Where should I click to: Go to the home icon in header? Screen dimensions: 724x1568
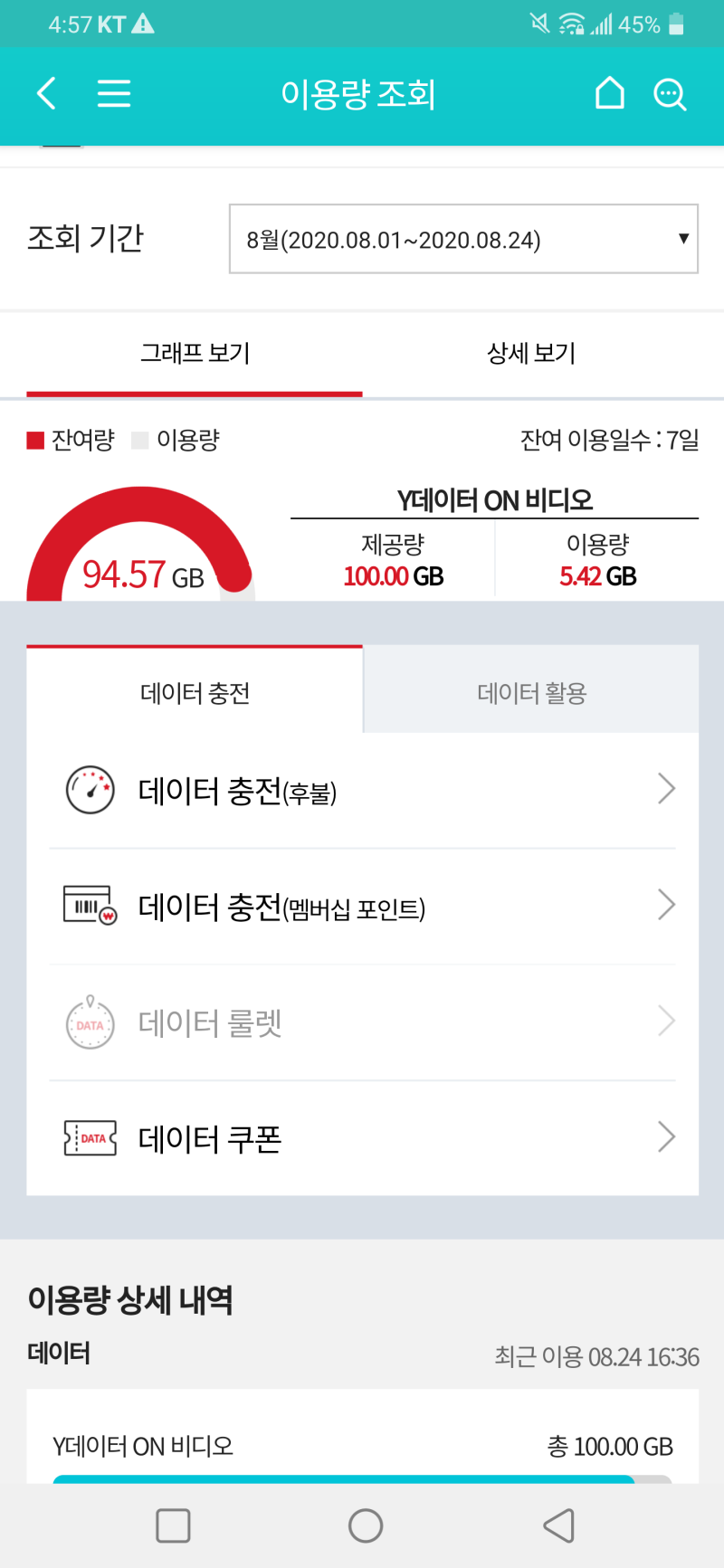[609, 93]
